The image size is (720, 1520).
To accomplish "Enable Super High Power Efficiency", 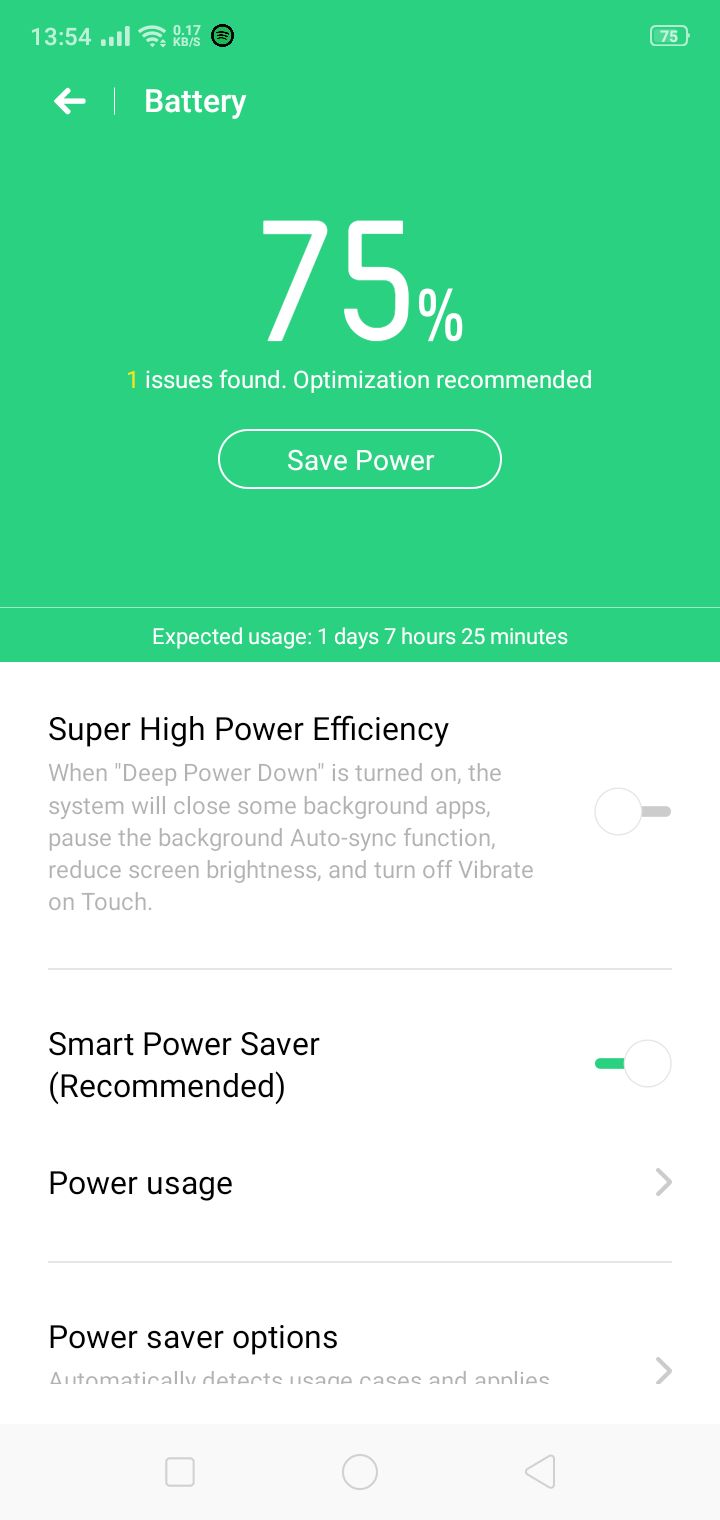I will click(x=633, y=812).
